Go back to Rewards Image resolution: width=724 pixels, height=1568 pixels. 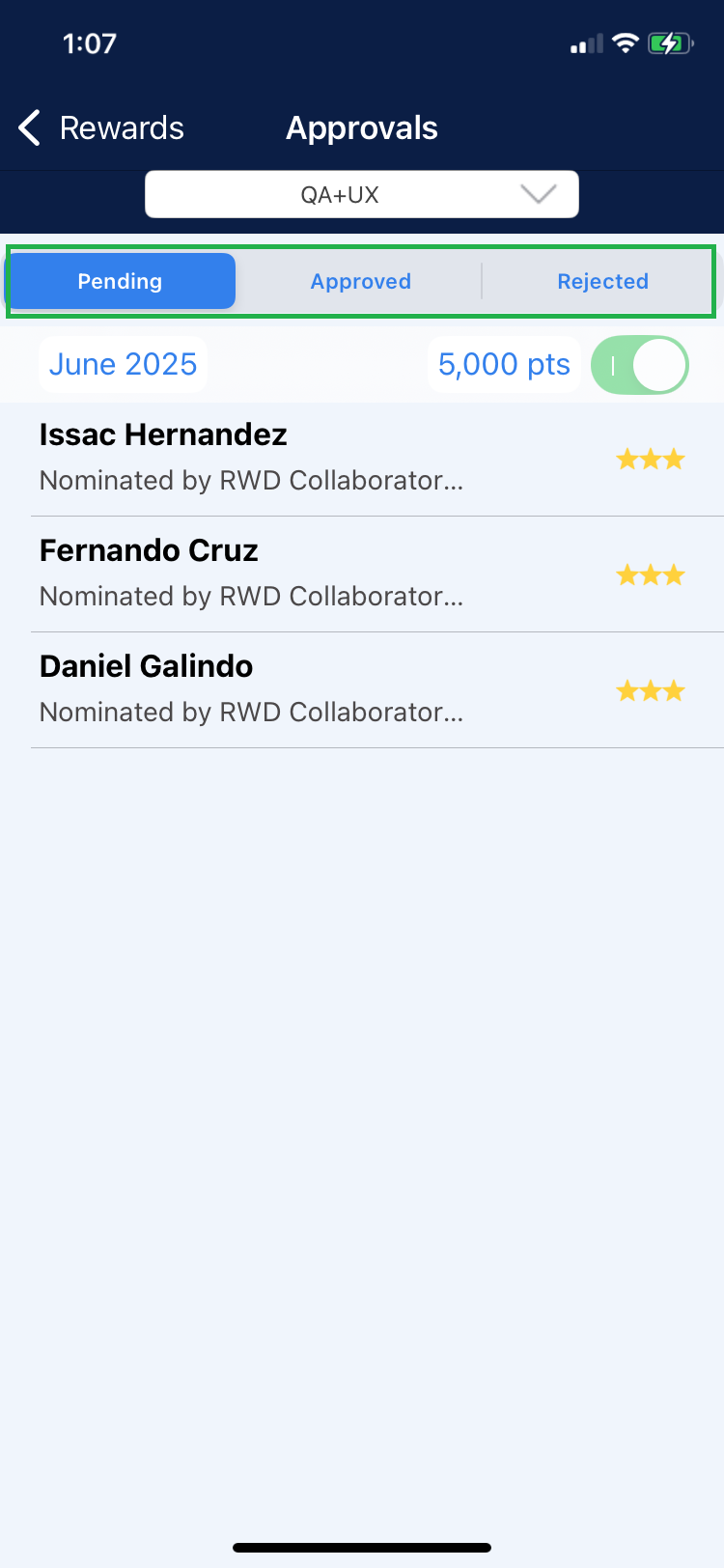tap(101, 128)
